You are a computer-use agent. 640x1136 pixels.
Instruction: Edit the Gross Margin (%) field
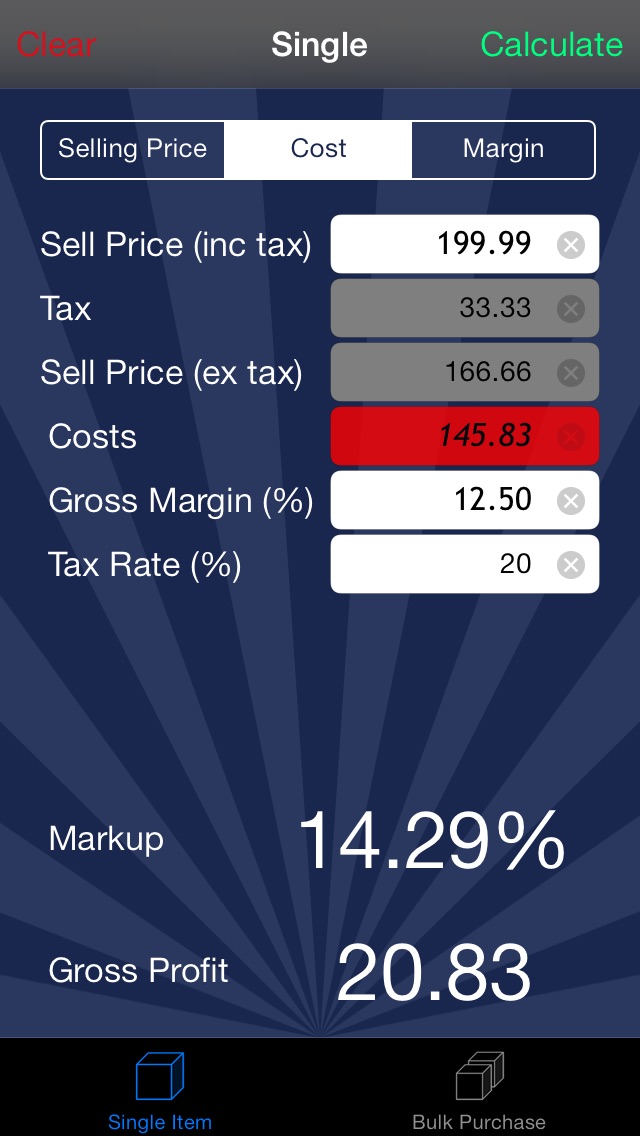pyautogui.click(x=465, y=500)
